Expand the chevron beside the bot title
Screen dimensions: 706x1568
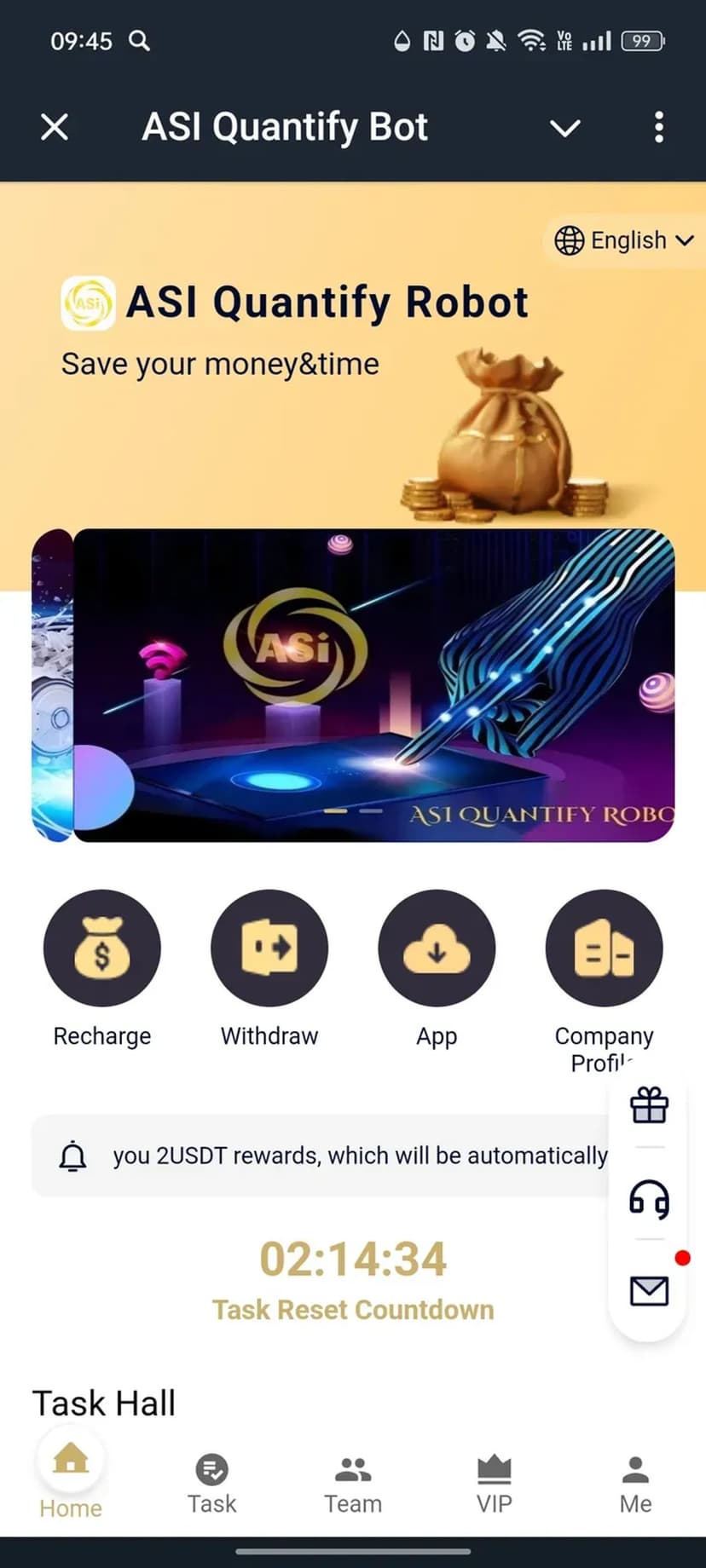tap(564, 129)
